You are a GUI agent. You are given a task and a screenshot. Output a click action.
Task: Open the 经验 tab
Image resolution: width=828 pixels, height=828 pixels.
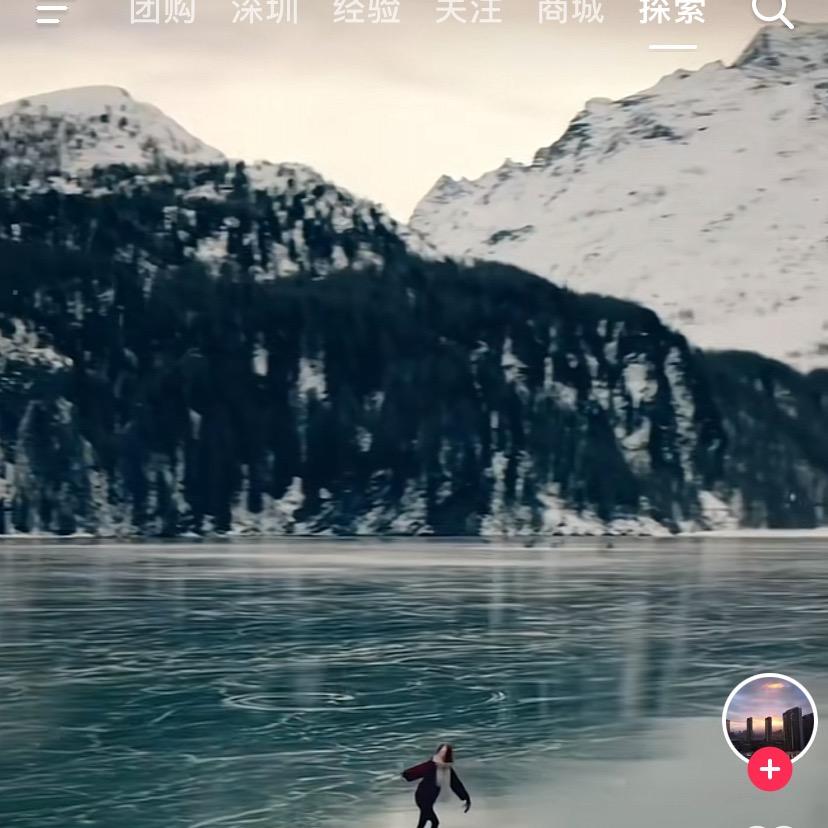367,12
